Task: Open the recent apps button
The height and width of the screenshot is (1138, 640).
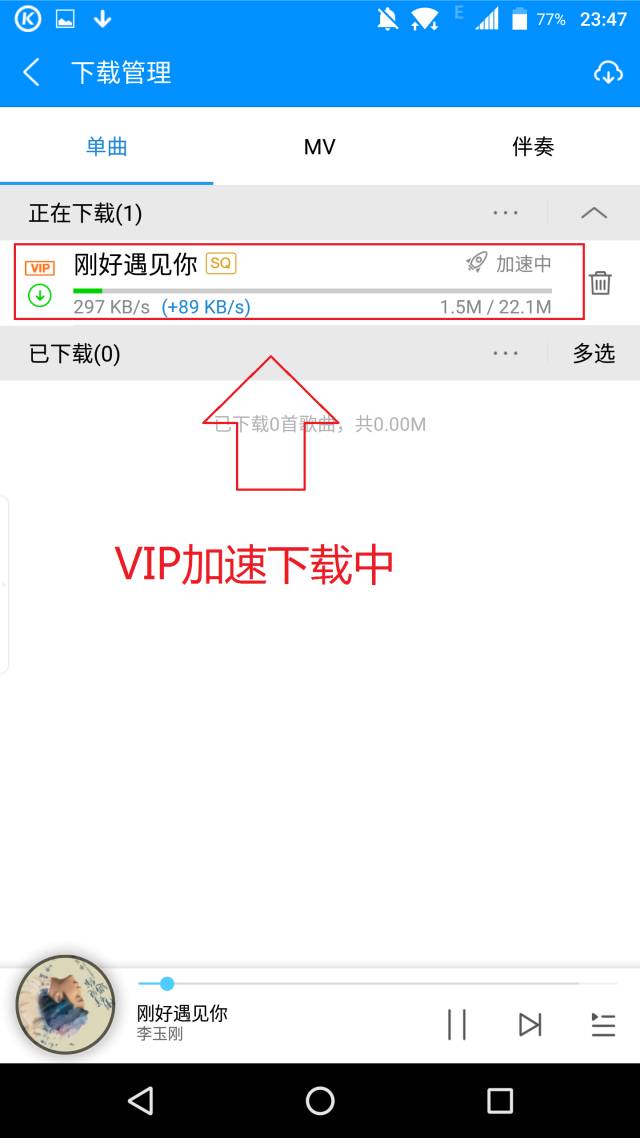Action: tap(500, 1100)
